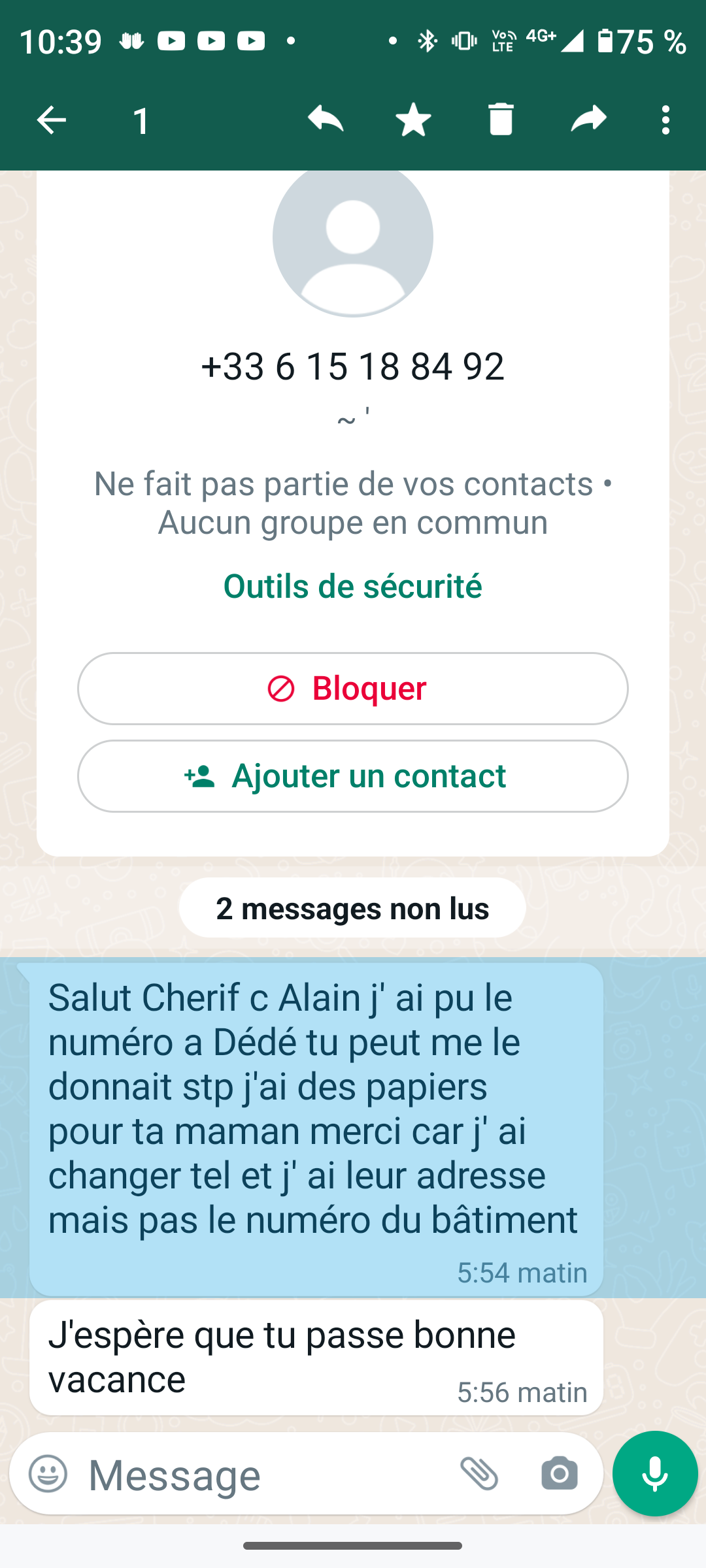Open Outils de sécurité
Screen dimensions: 706x1568
352,586
